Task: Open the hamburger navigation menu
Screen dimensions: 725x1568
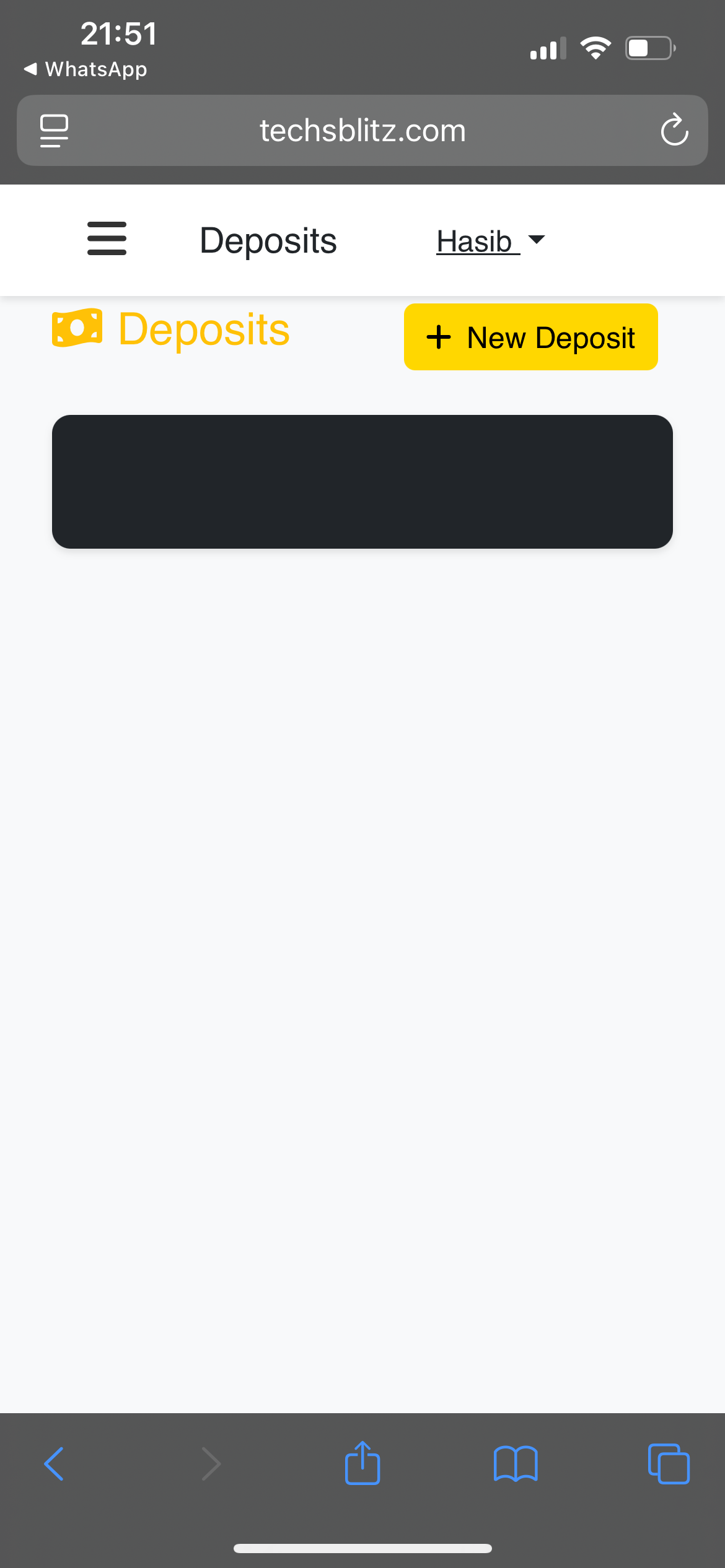Action: pyautogui.click(x=107, y=239)
